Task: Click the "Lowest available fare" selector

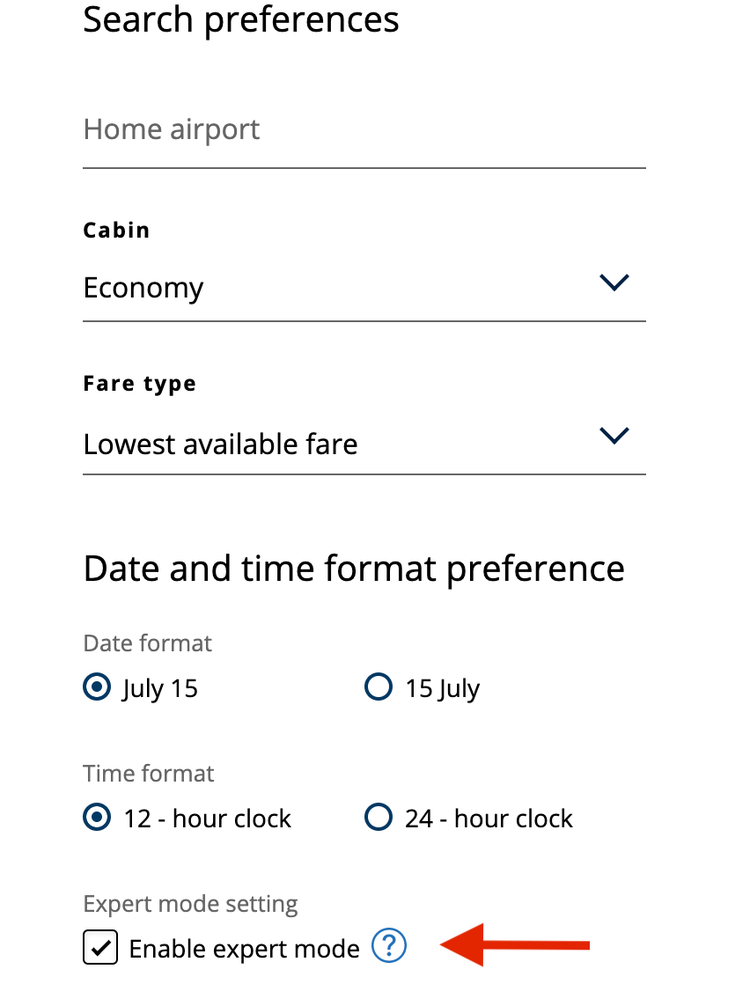Action: pyautogui.click(x=220, y=443)
